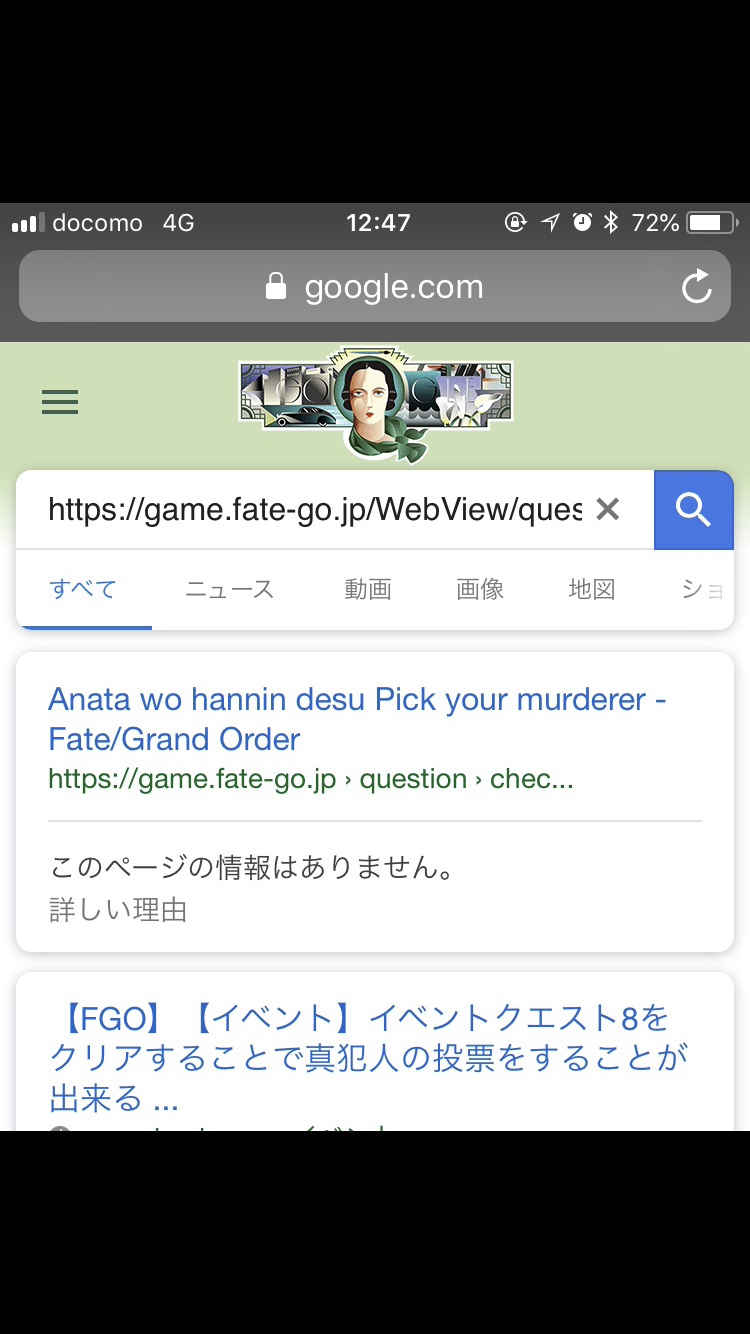750x1334 pixels.
Task: Open the Anata wo hannin desu result
Action: 357,719
